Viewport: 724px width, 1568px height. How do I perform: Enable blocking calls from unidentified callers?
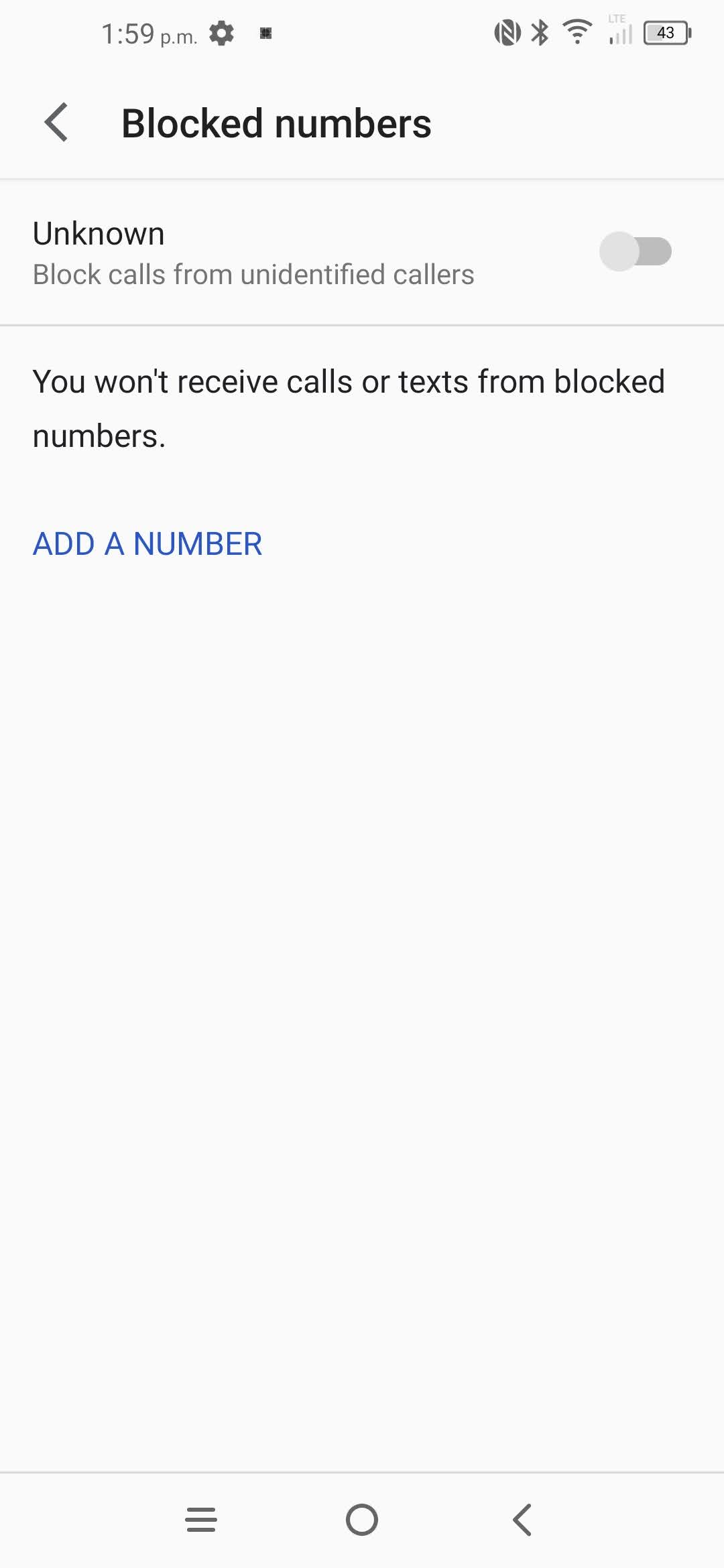pos(636,251)
